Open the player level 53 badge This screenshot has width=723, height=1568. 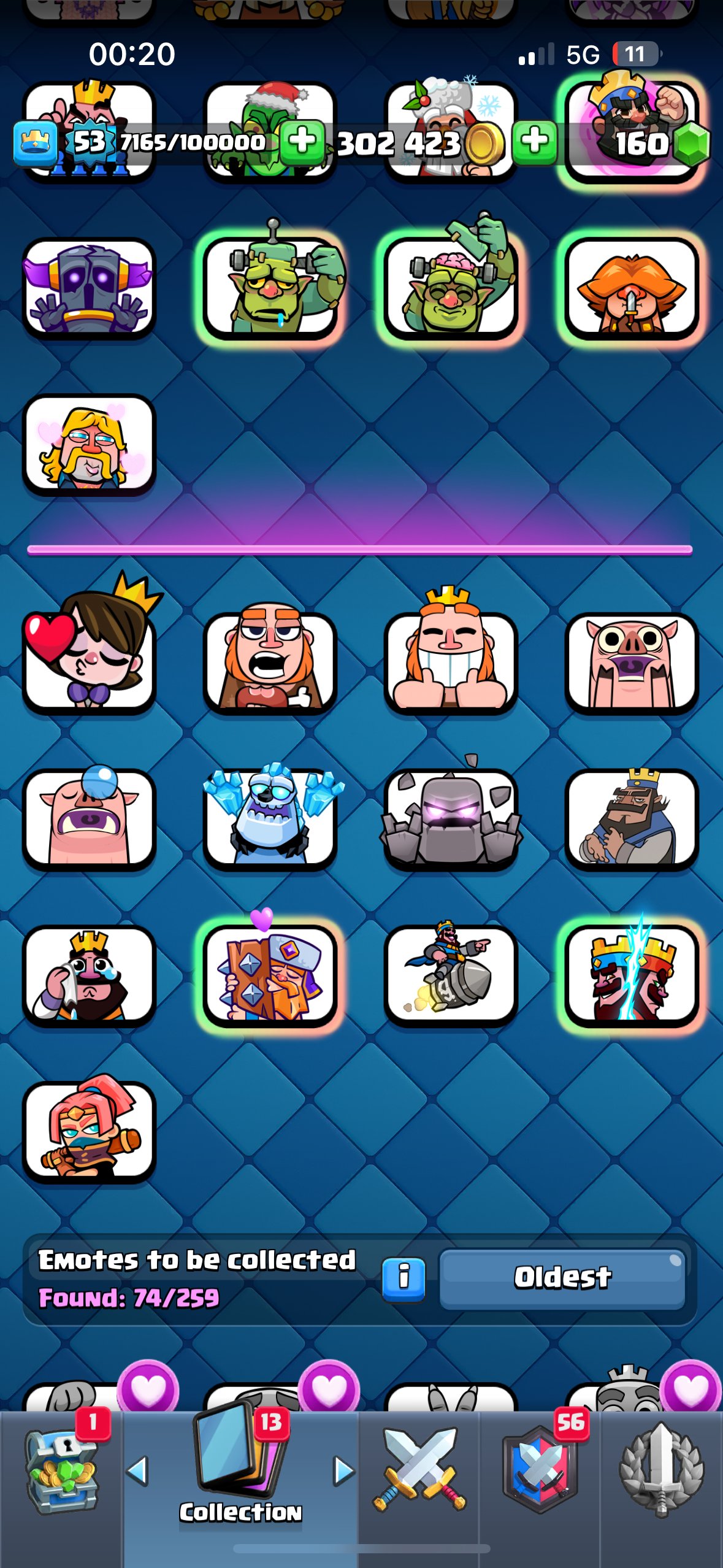click(90, 142)
